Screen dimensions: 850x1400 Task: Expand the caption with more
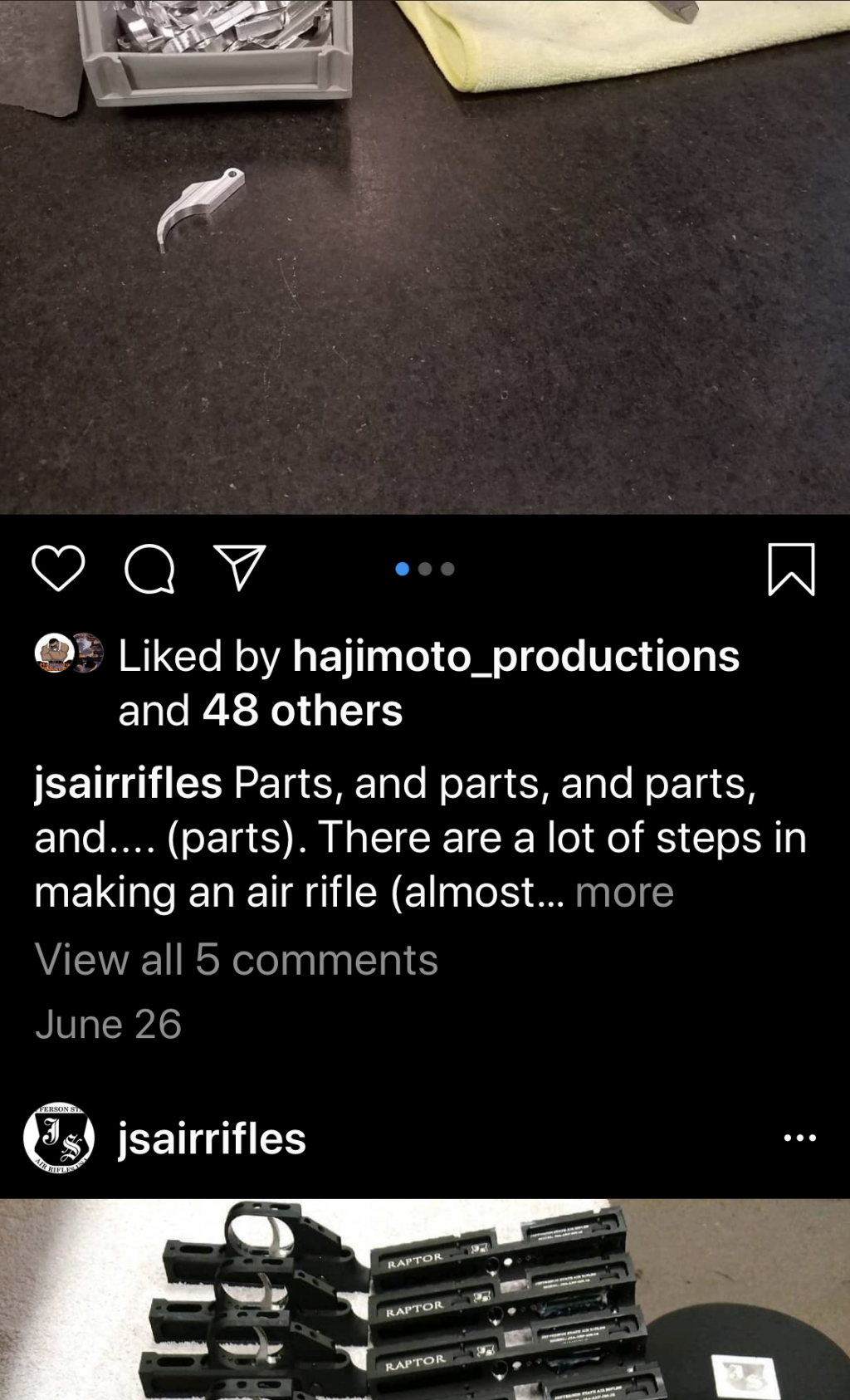[x=624, y=893]
